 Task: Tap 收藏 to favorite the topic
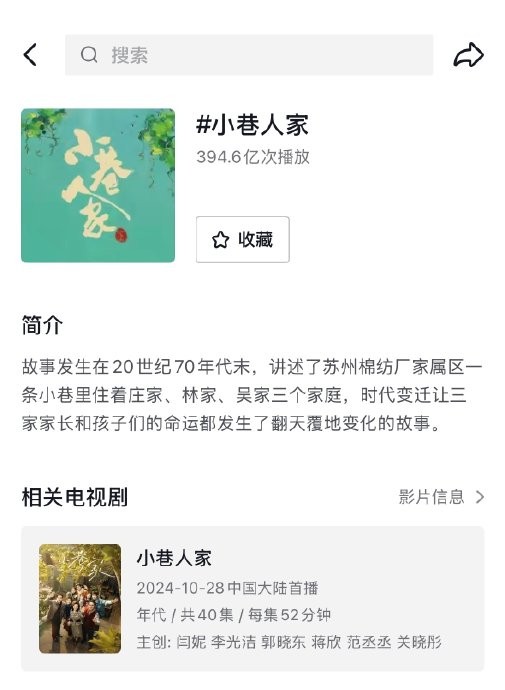click(x=242, y=239)
